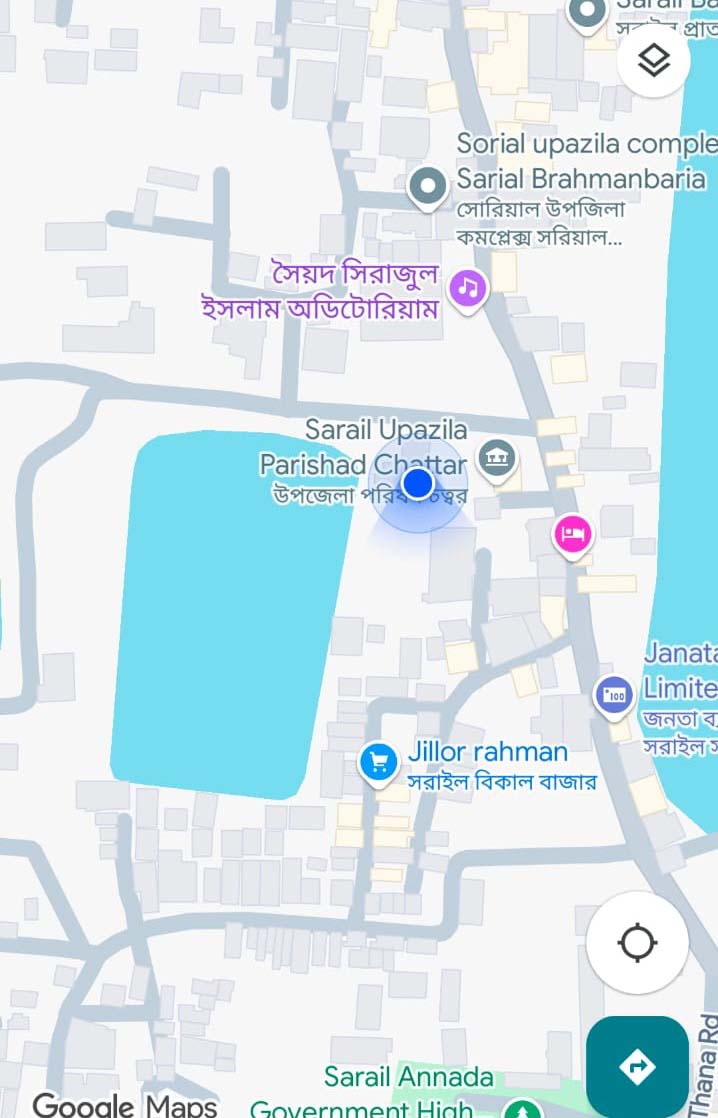
Task: Start directions with the teal arrow button
Action: click(x=637, y=1067)
